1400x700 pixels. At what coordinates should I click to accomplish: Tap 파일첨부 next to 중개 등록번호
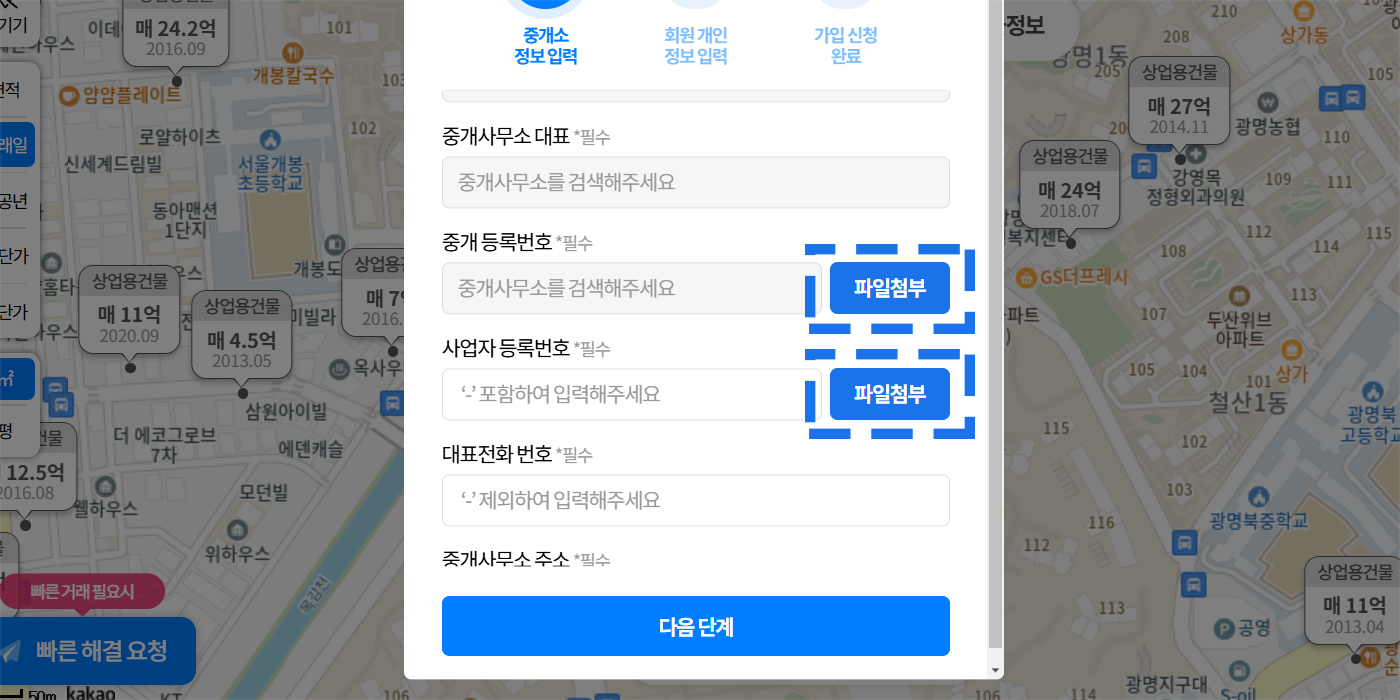889,288
